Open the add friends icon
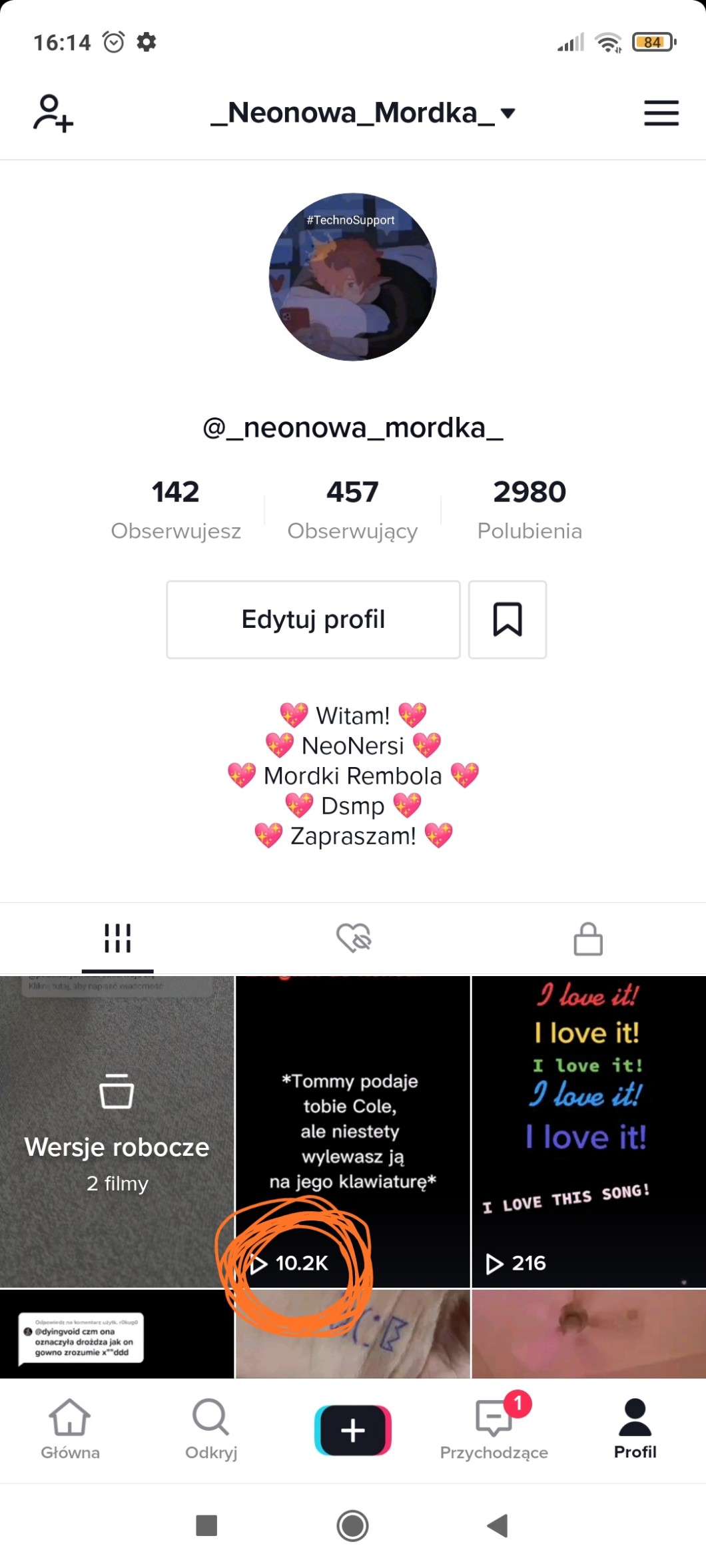706x1568 pixels. click(x=53, y=113)
